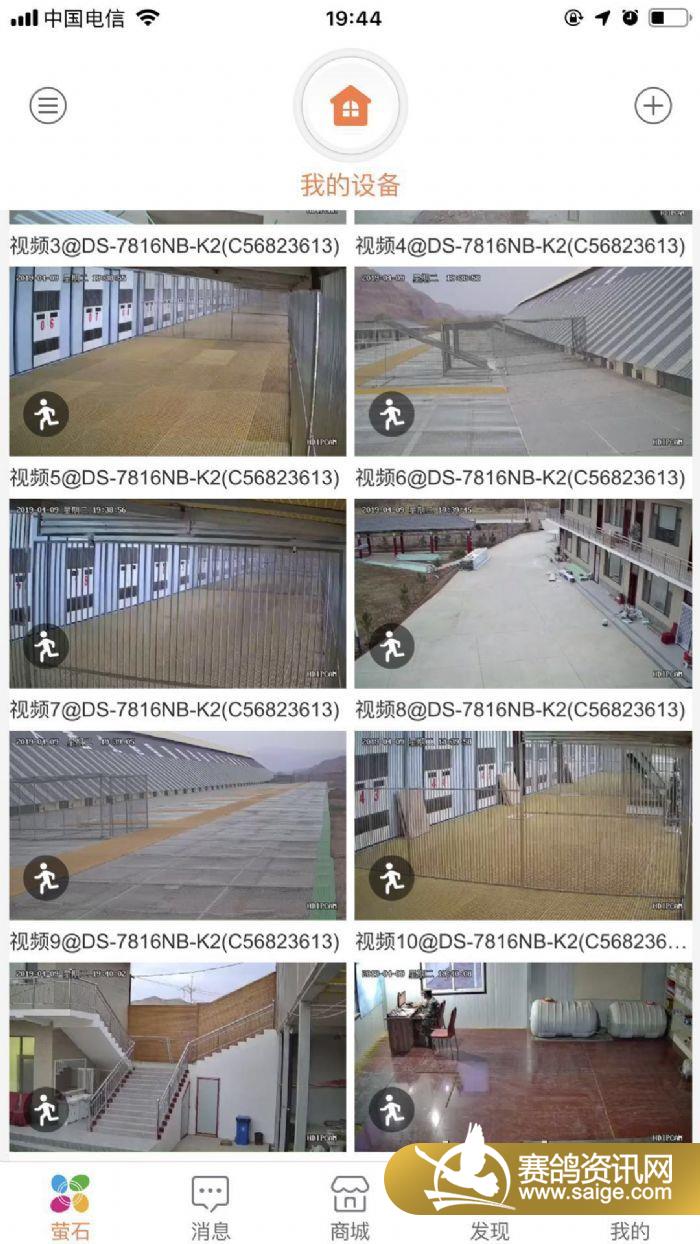Viewport: 700px width, 1244px height.
Task: View the 视频5 camera thumbnail
Action: click(x=177, y=594)
